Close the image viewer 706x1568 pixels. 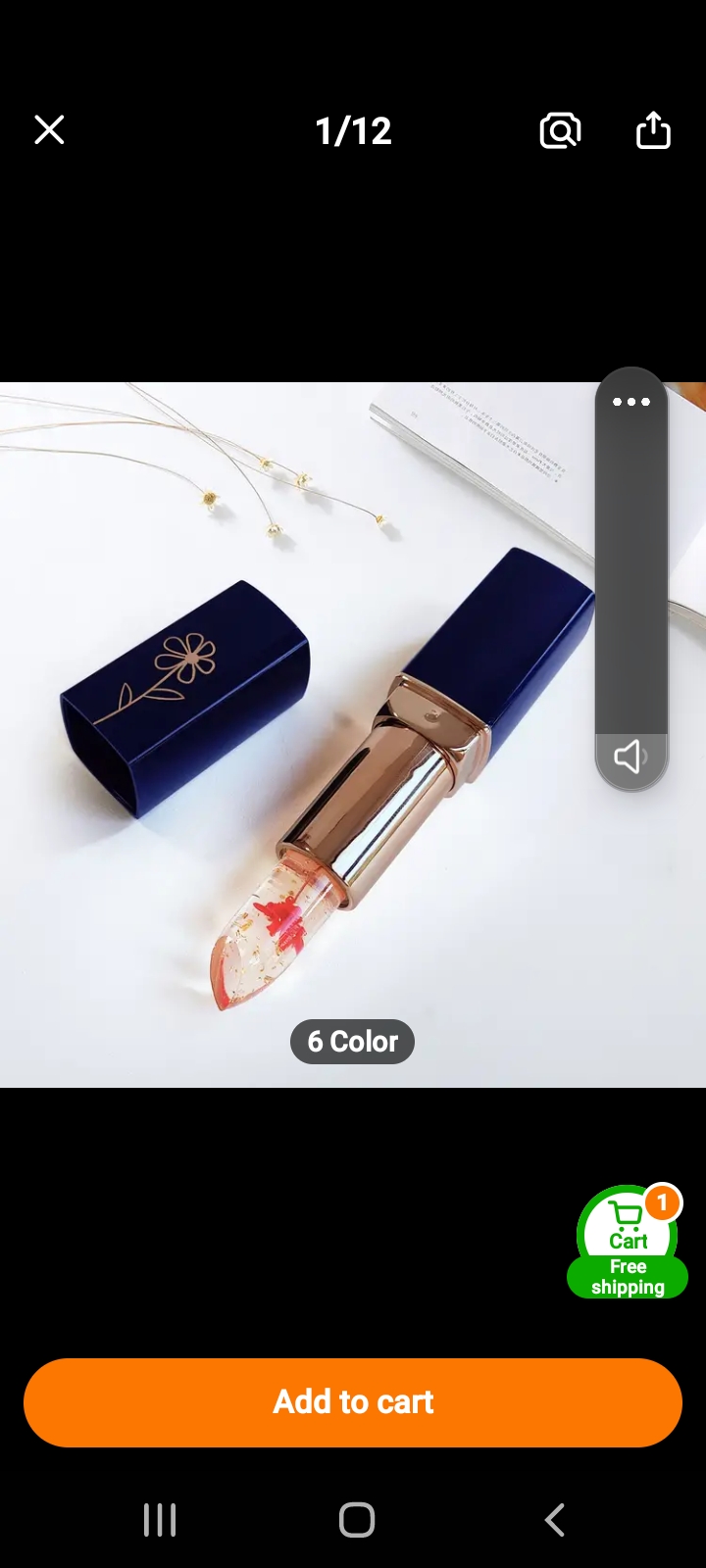[x=49, y=130]
